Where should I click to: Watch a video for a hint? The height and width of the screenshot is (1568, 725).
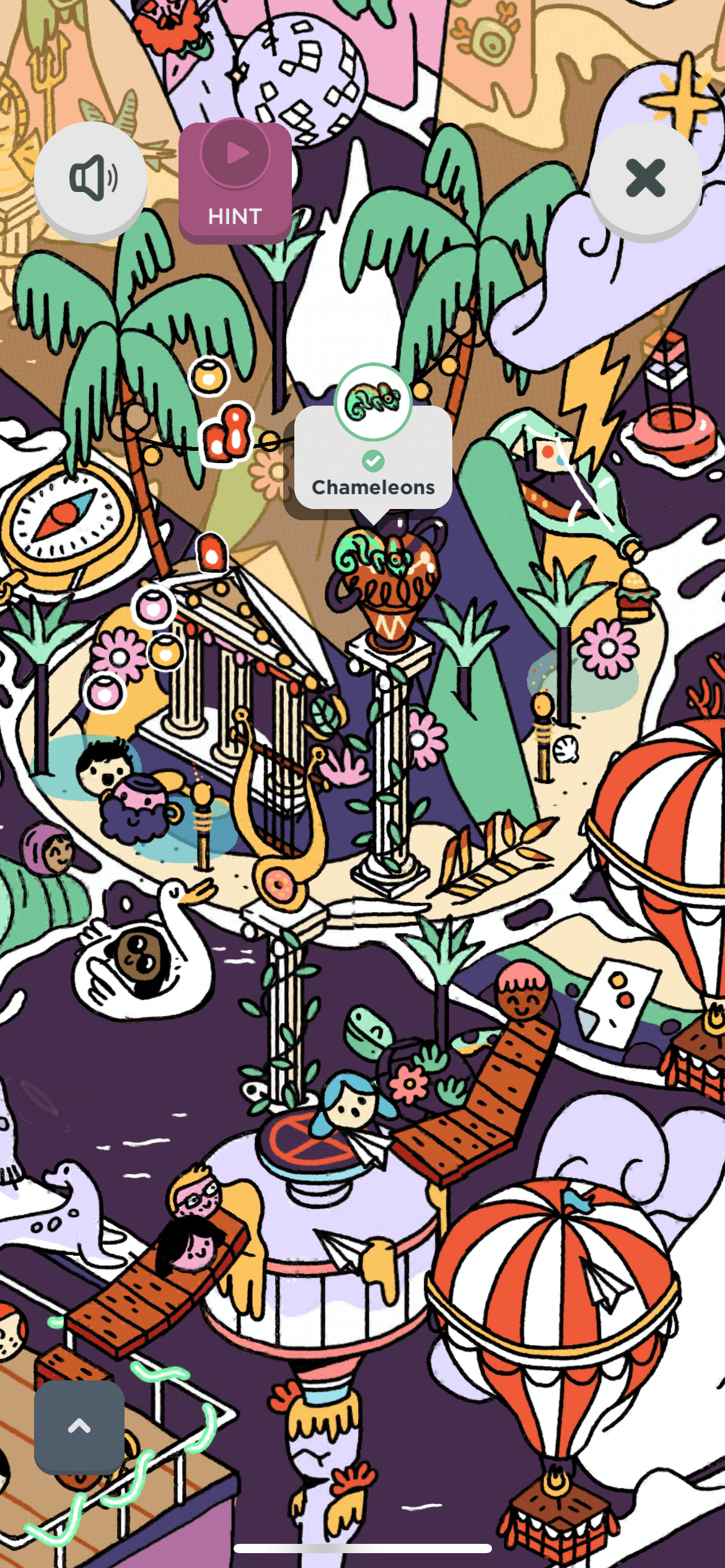[235, 181]
